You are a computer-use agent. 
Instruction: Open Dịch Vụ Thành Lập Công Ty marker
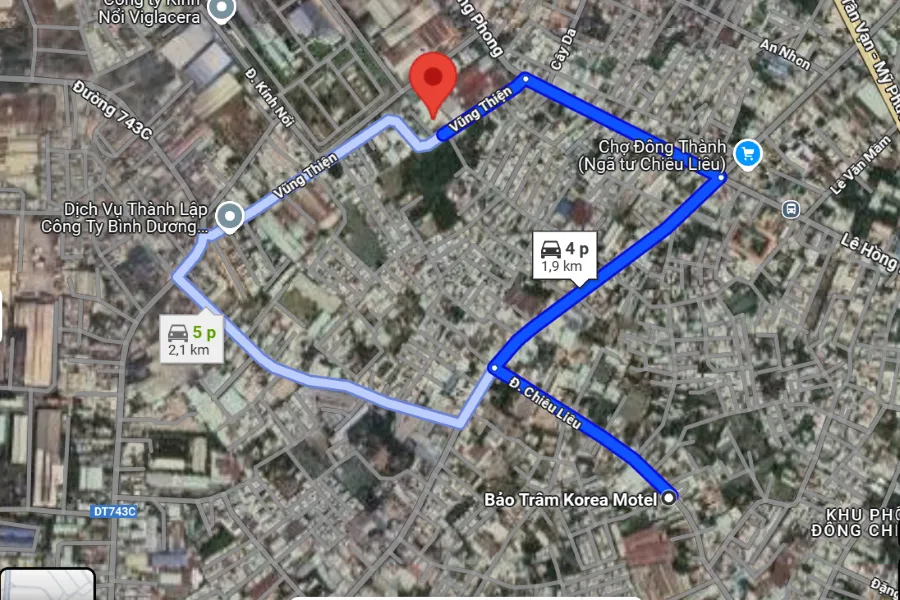pos(231,215)
